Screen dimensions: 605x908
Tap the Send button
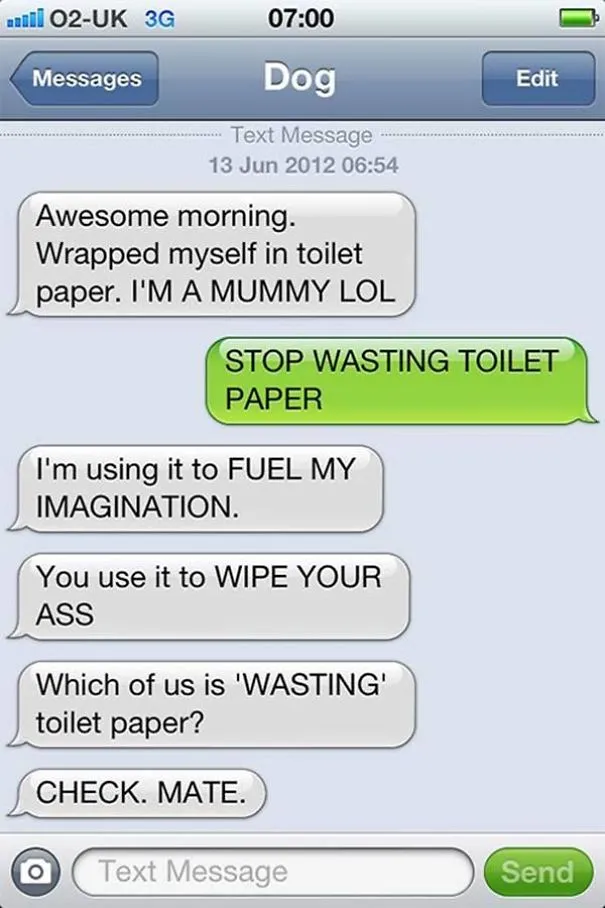point(538,872)
